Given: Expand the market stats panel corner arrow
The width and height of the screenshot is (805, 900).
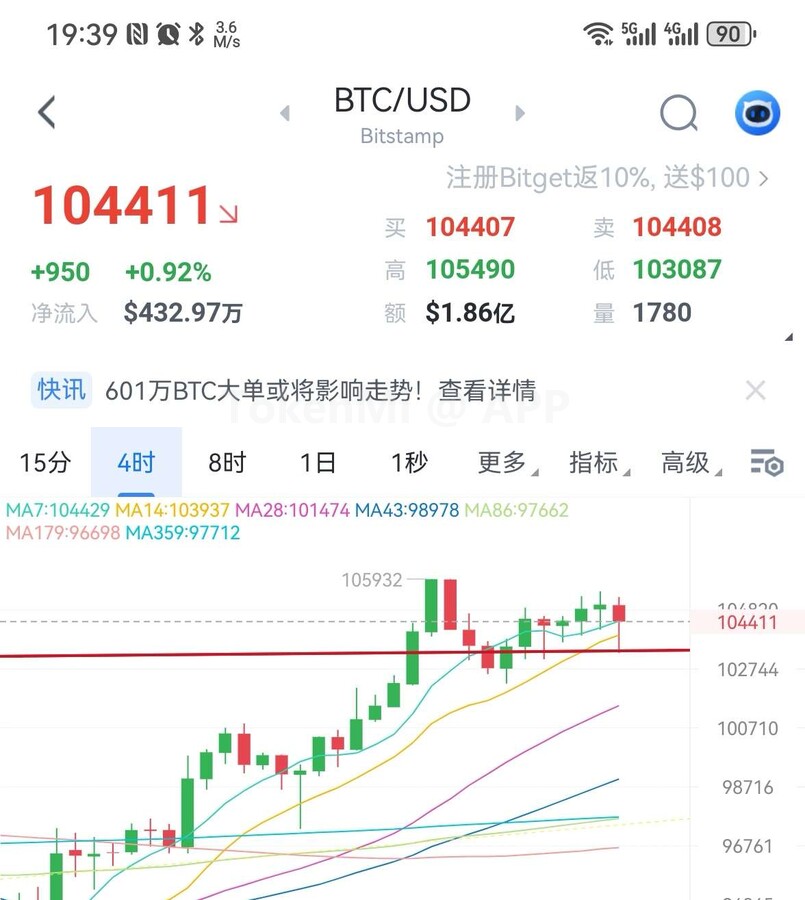Looking at the screenshot, I should coord(788,338).
